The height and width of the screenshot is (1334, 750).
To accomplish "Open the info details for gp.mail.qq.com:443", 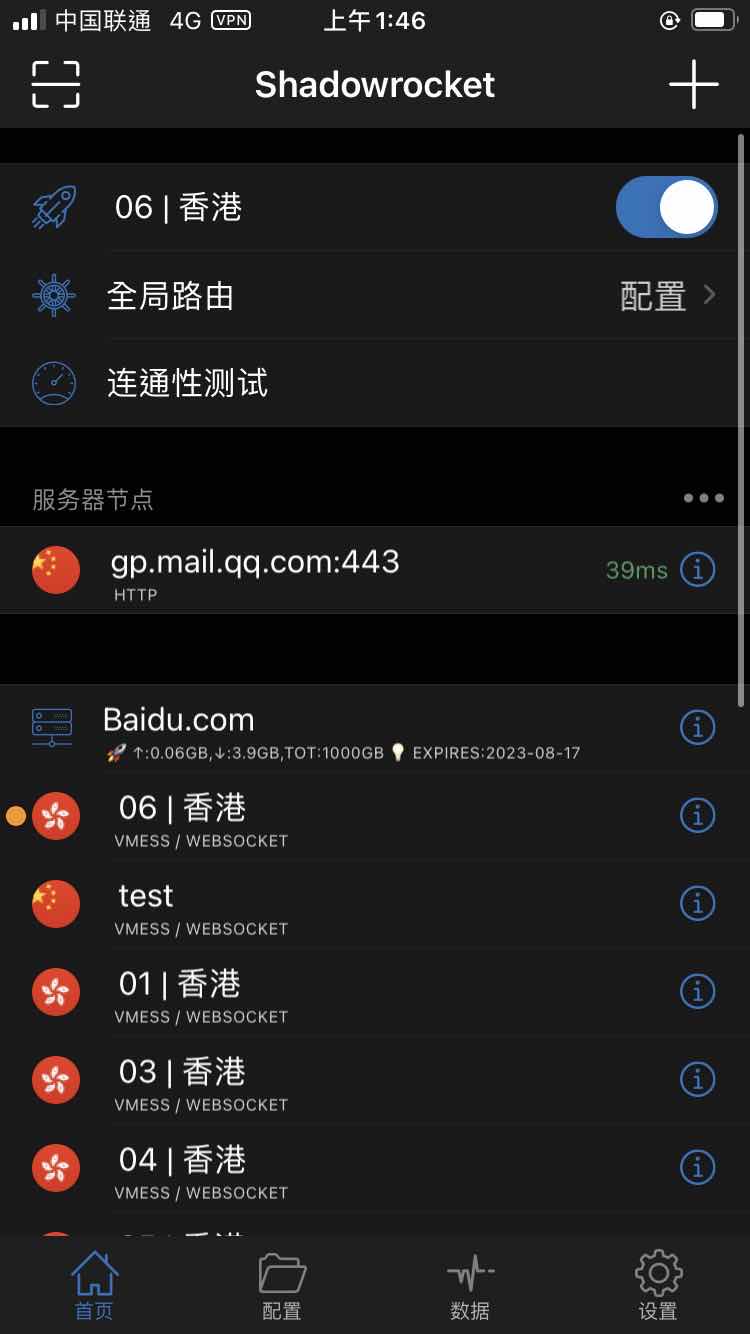I will 697,569.
